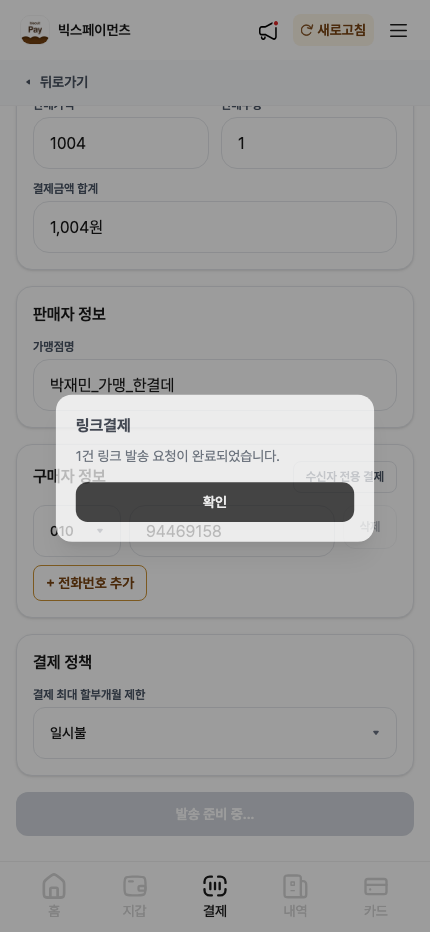Screen dimensions: 430x932
Task: Add another number with 전화번호 추가
Action: coord(90,583)
